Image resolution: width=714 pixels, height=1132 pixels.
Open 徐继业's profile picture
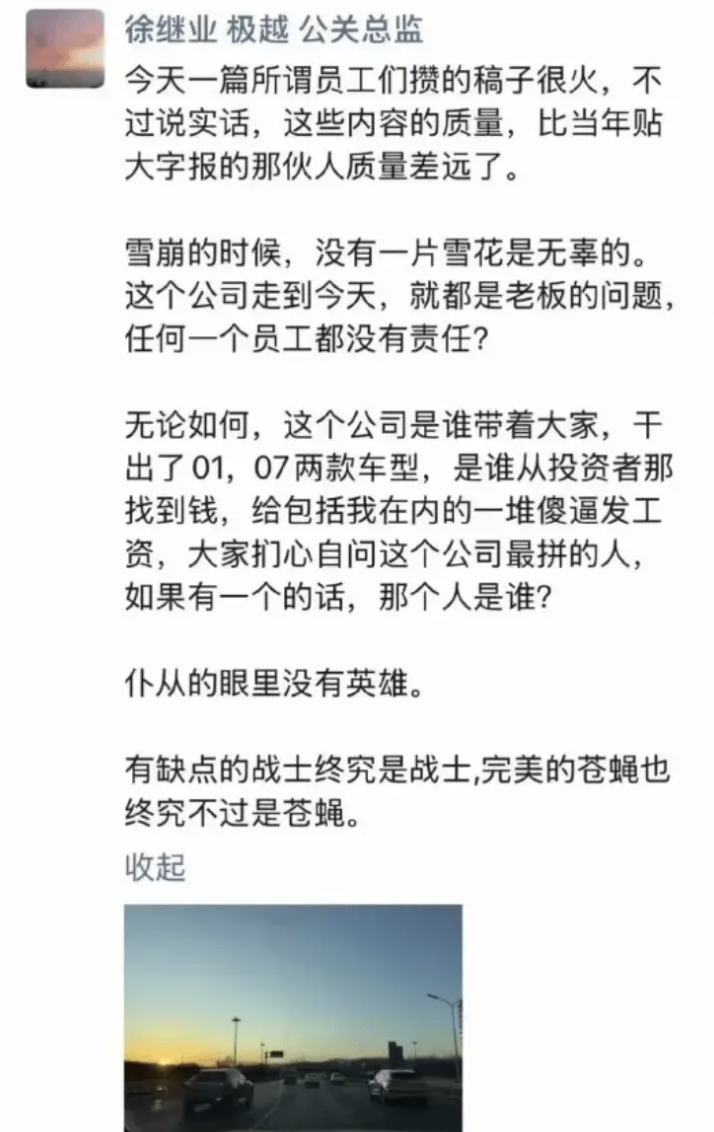point(65,49)
